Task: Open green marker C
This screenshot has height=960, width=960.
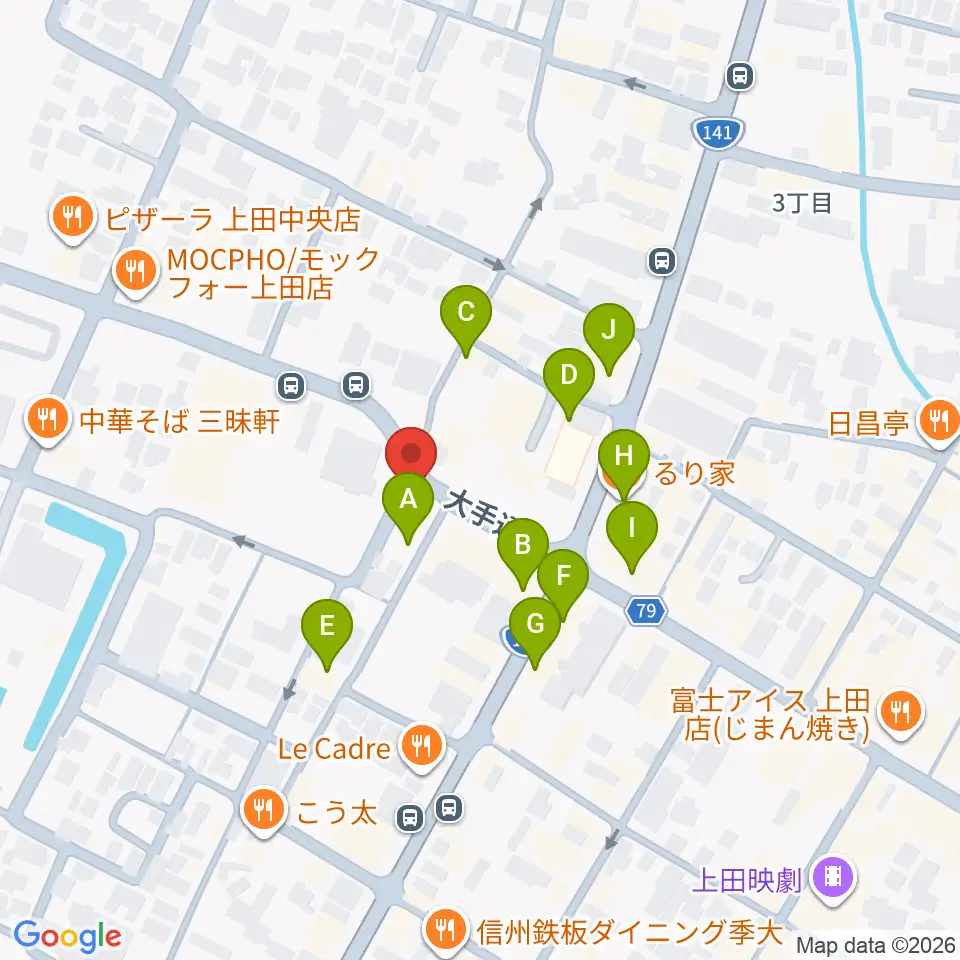Action: pyautogui.click(x=466, y=319)
